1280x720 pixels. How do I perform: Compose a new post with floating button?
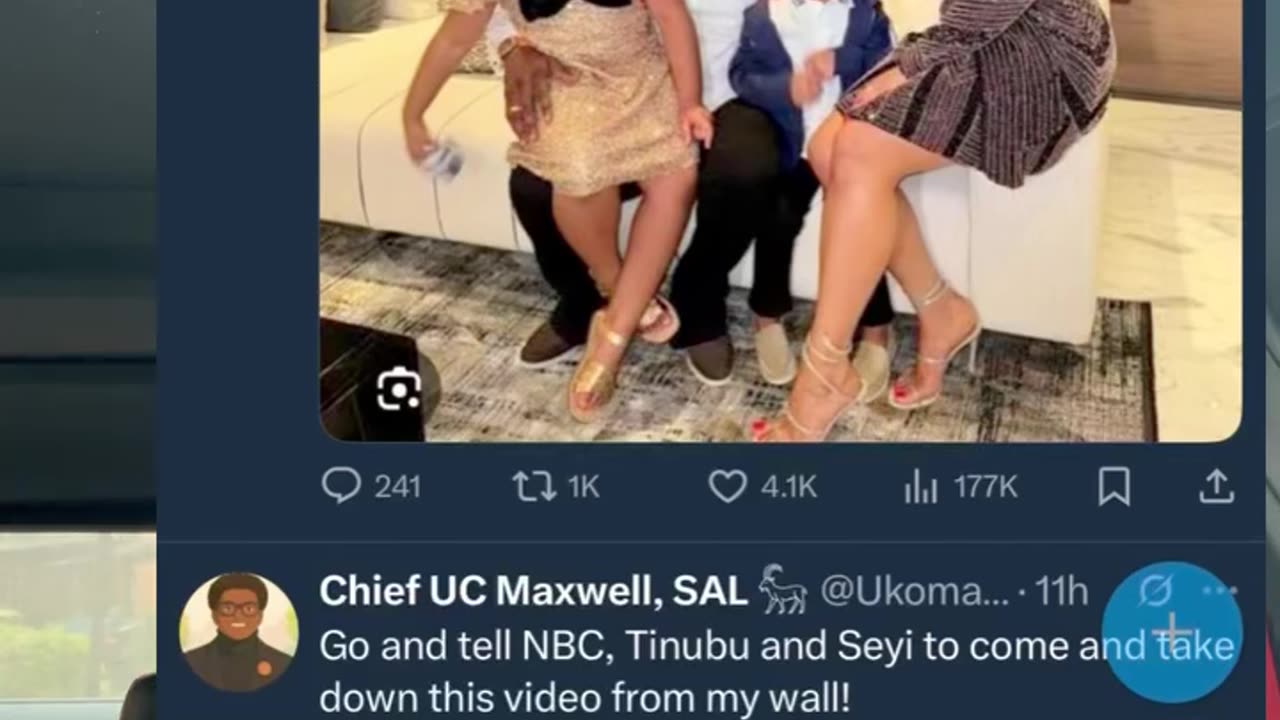point(1172,632)
